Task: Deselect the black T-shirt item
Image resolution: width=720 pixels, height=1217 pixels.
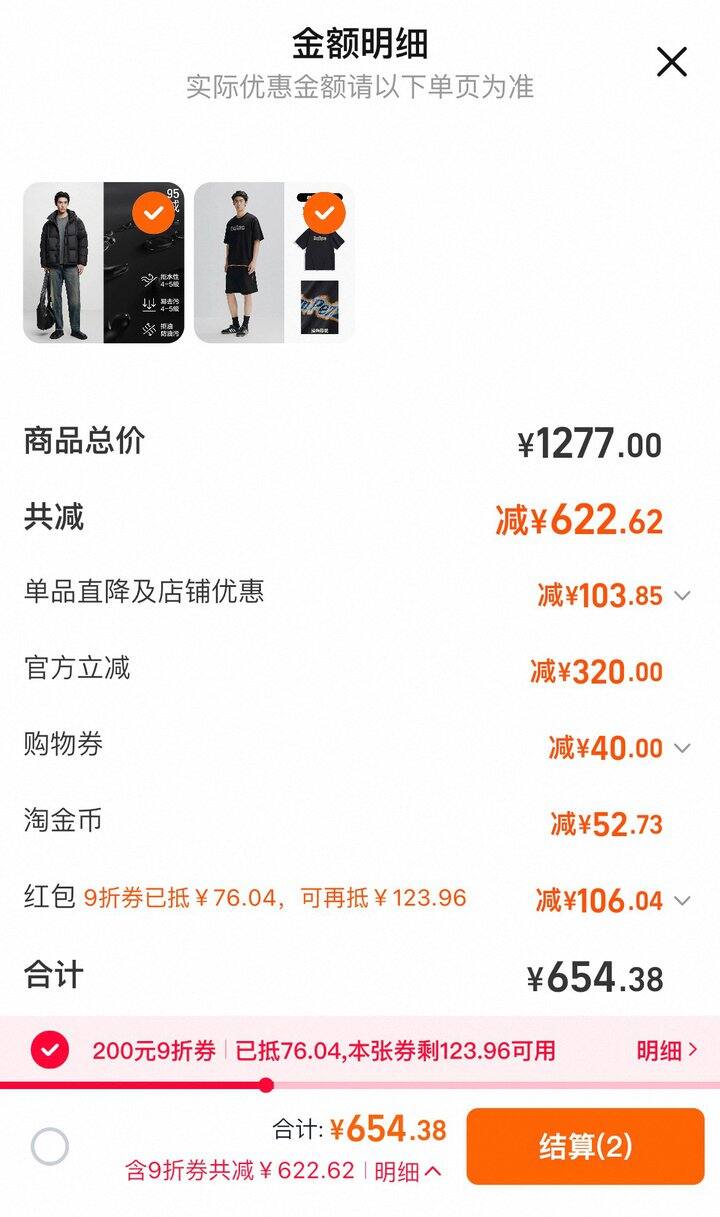Action: [x=323, y=213]
